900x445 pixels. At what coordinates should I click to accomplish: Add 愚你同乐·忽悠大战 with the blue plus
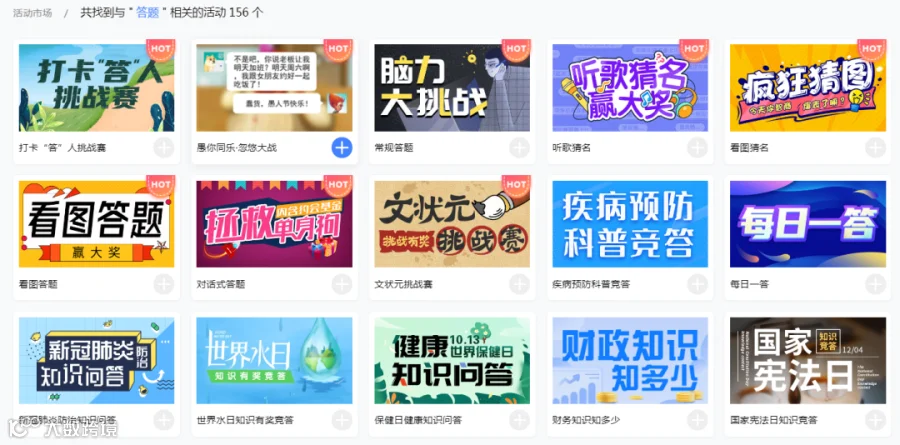[342, 148]
